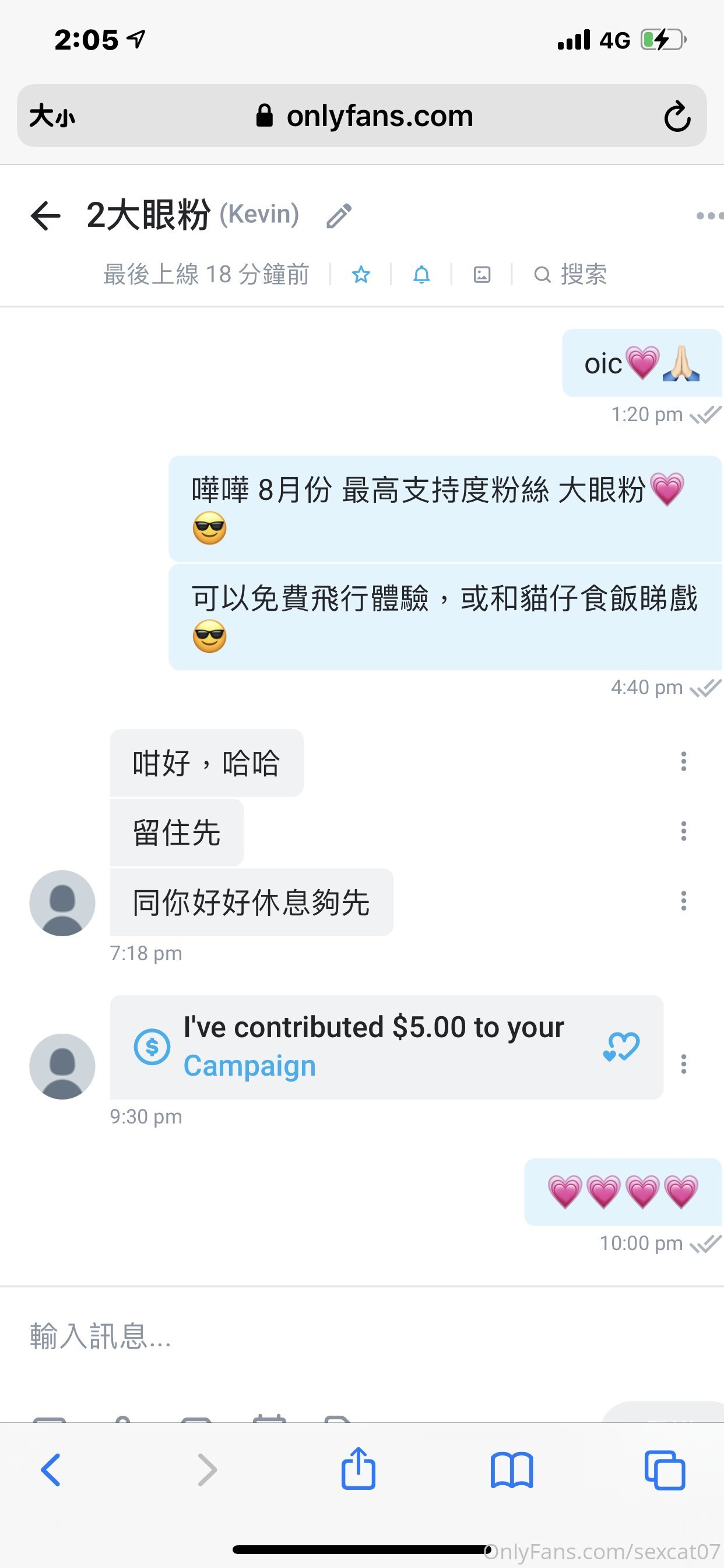Open the Campaign link in the tip message
Screen dimensions: 724x1568
(249, 1066)
